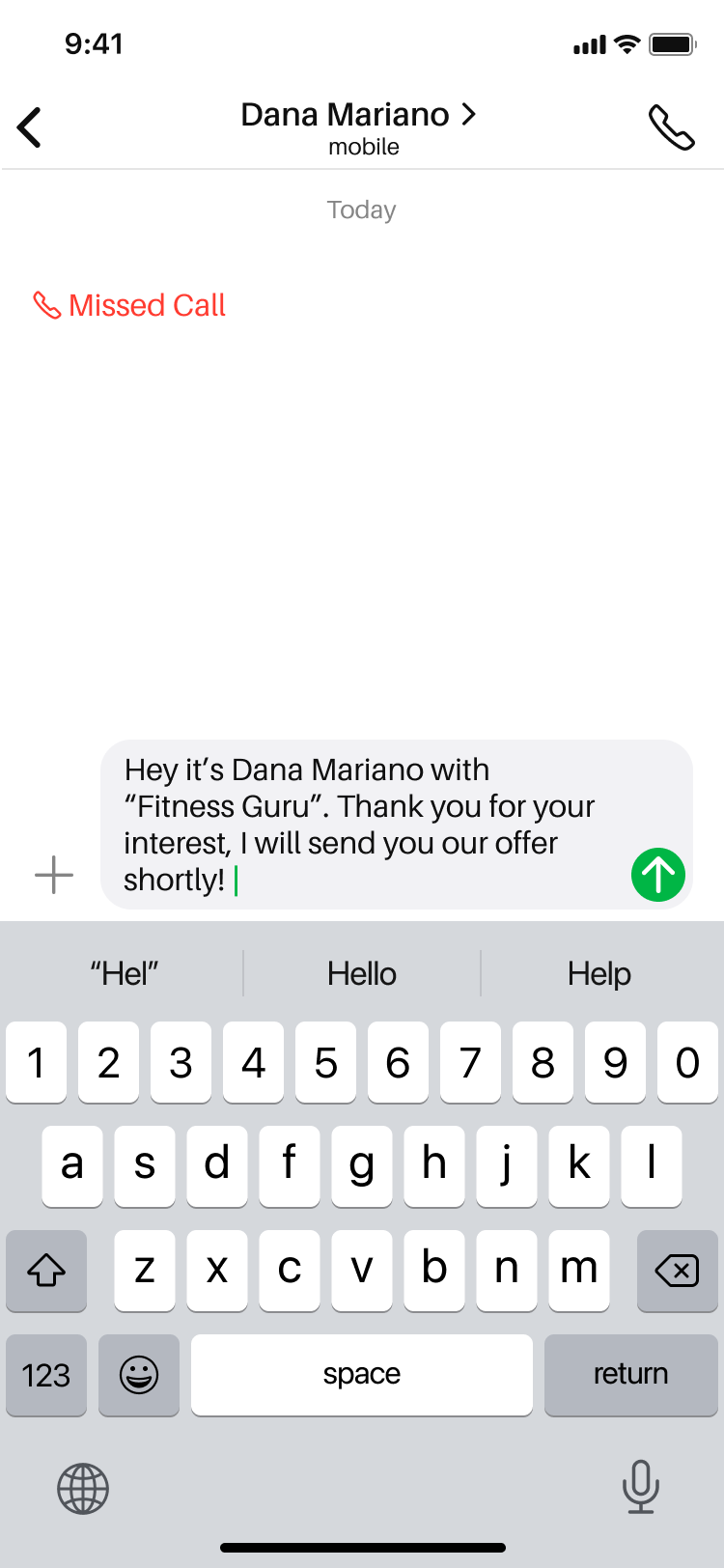724x1568 pixels.
Task: Choose the "Hello" keyboard suggestion
Action: click(x=362, y=973)
